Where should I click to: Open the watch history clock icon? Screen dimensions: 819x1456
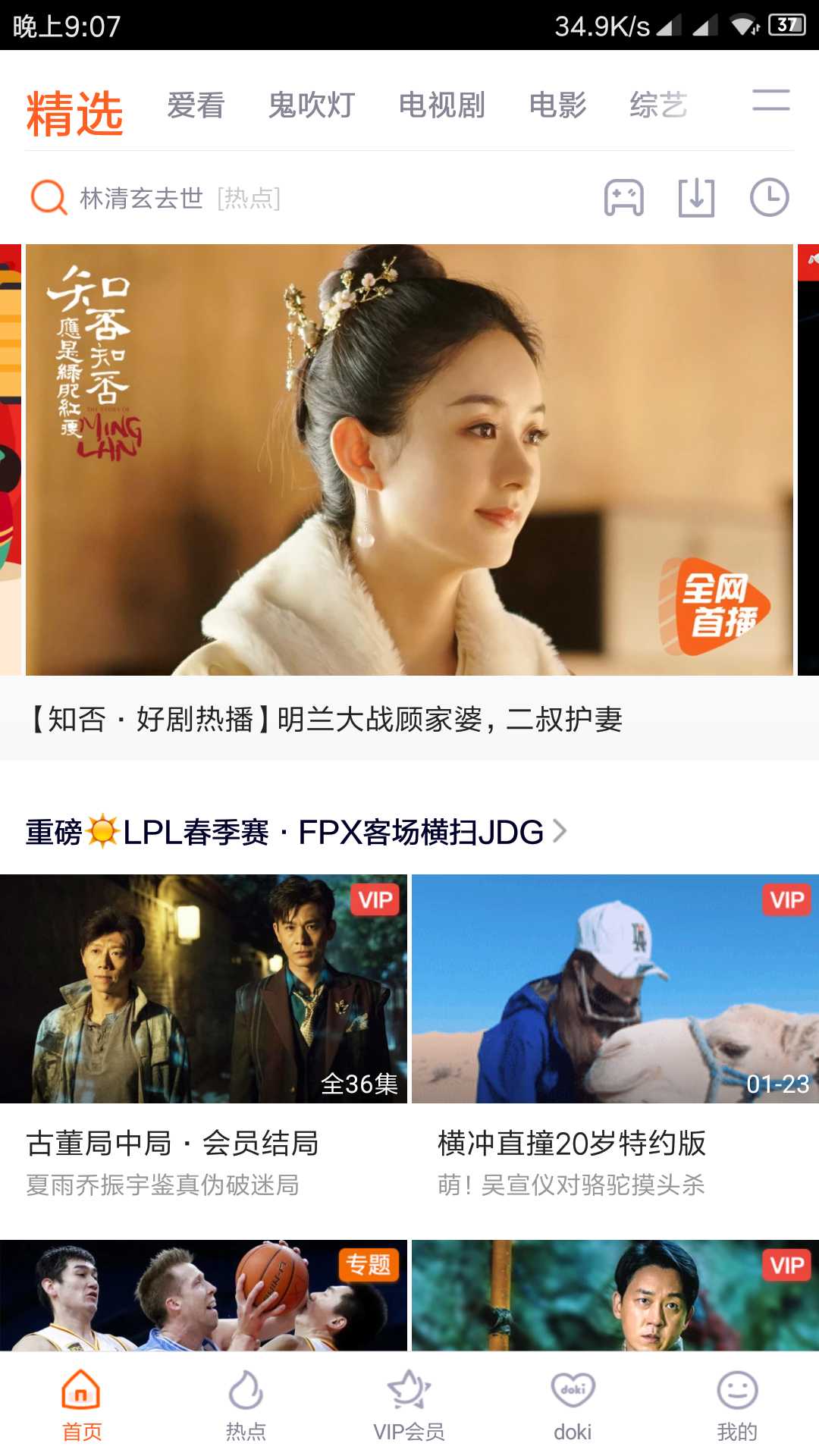coord(771,198)
